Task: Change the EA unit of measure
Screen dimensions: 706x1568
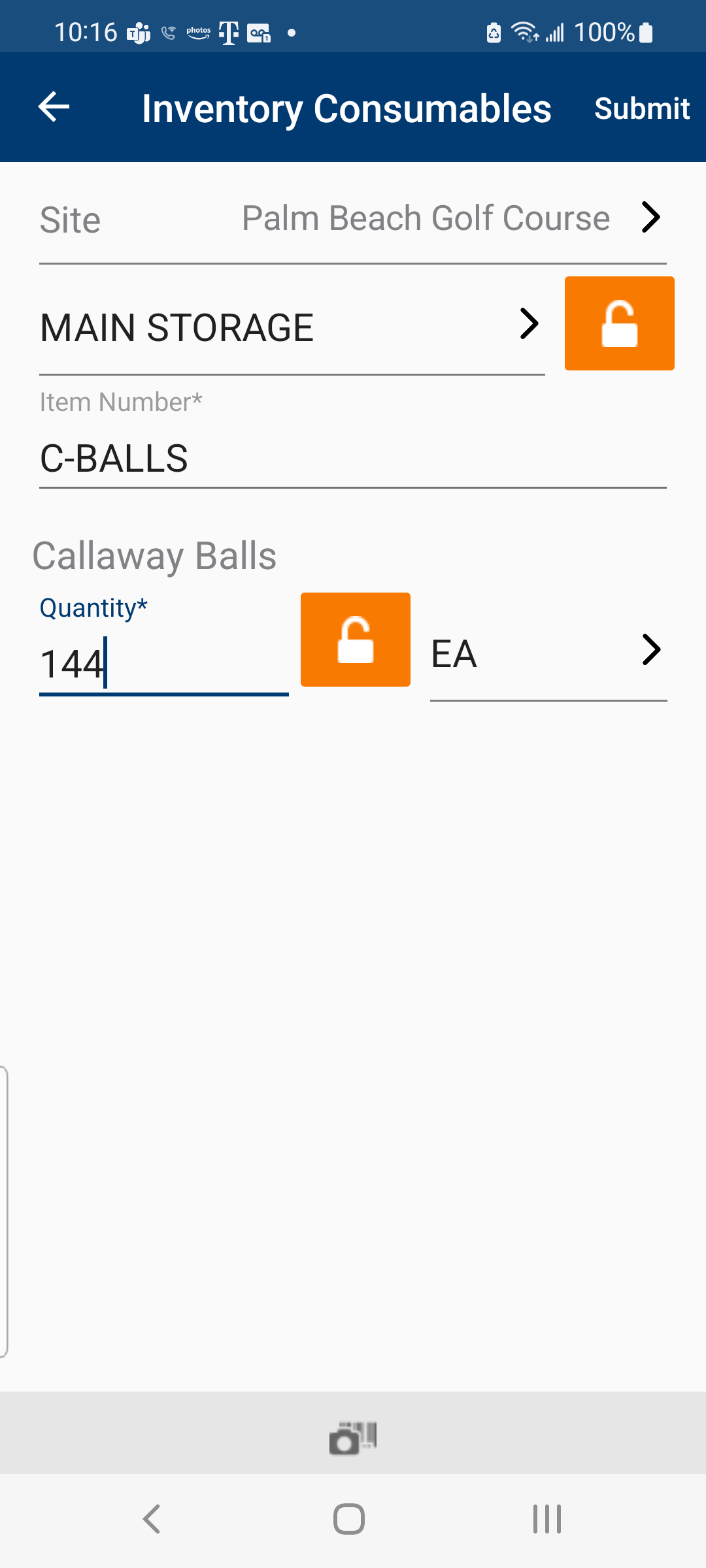Action: (548, 653)
